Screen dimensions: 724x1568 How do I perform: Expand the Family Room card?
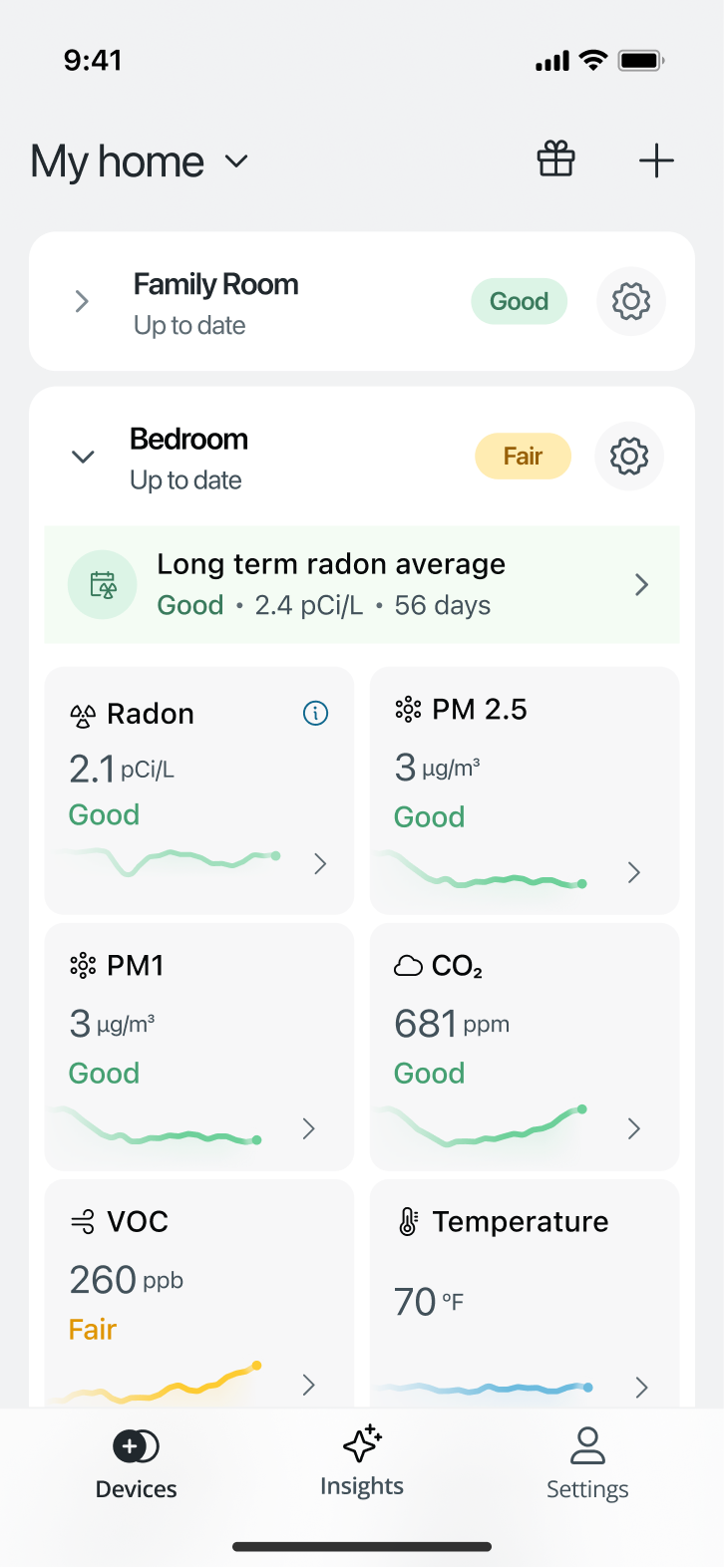[x=82, y=301]
